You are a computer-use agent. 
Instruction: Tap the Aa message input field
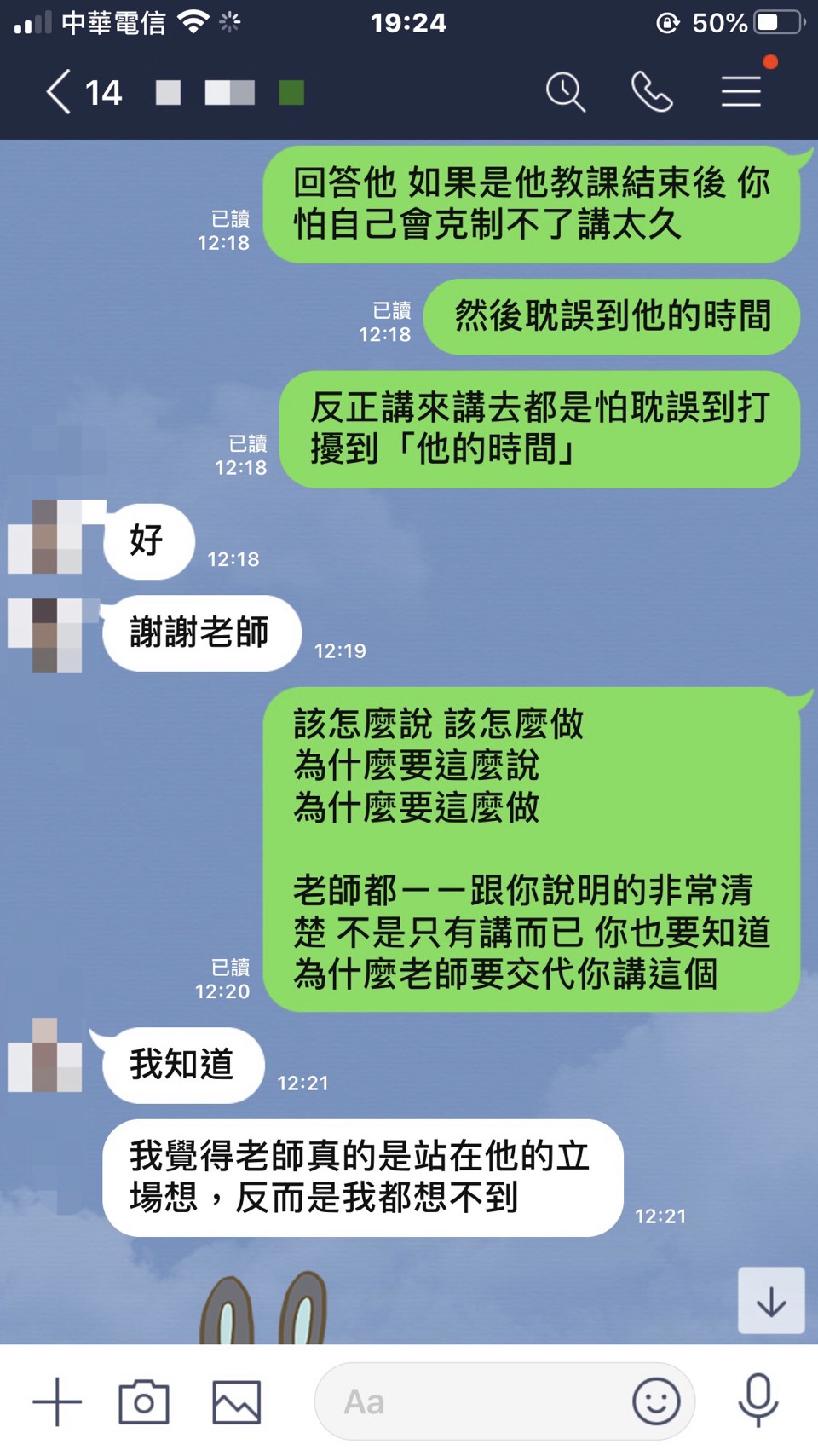point(469,1402)
